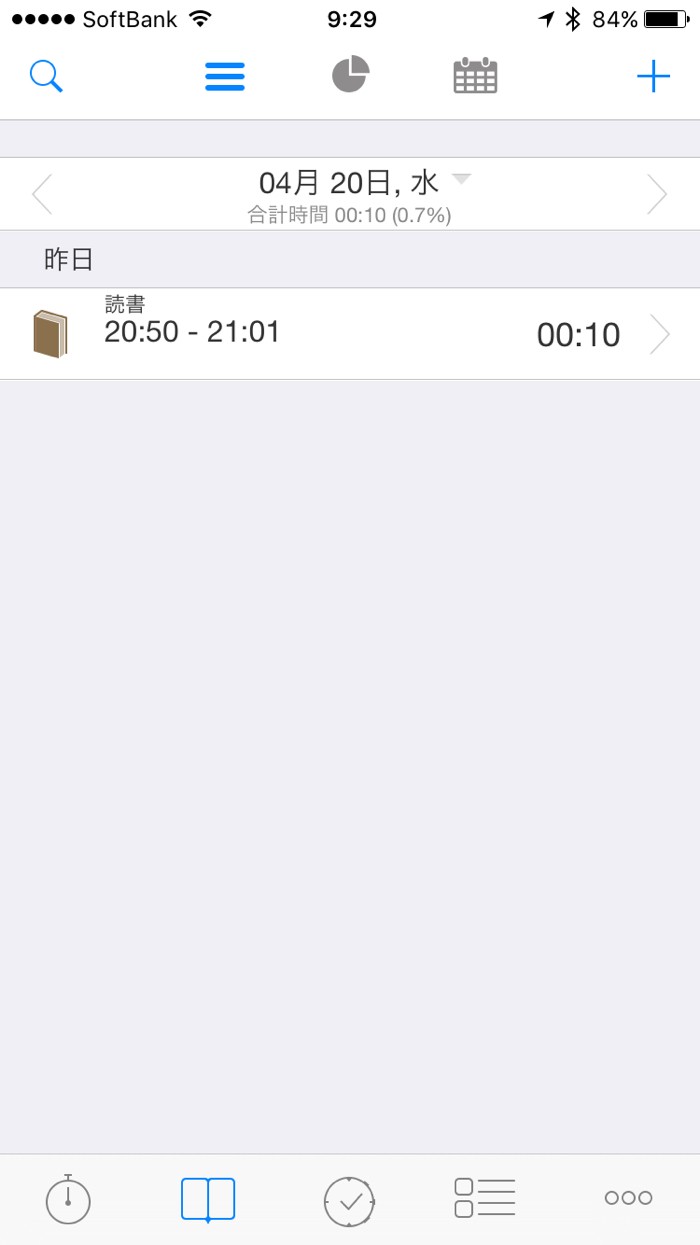The height and width of the screenshot is (1245, 700).
Task: Add a new entry with plus icon
Action: coord(653,76)
